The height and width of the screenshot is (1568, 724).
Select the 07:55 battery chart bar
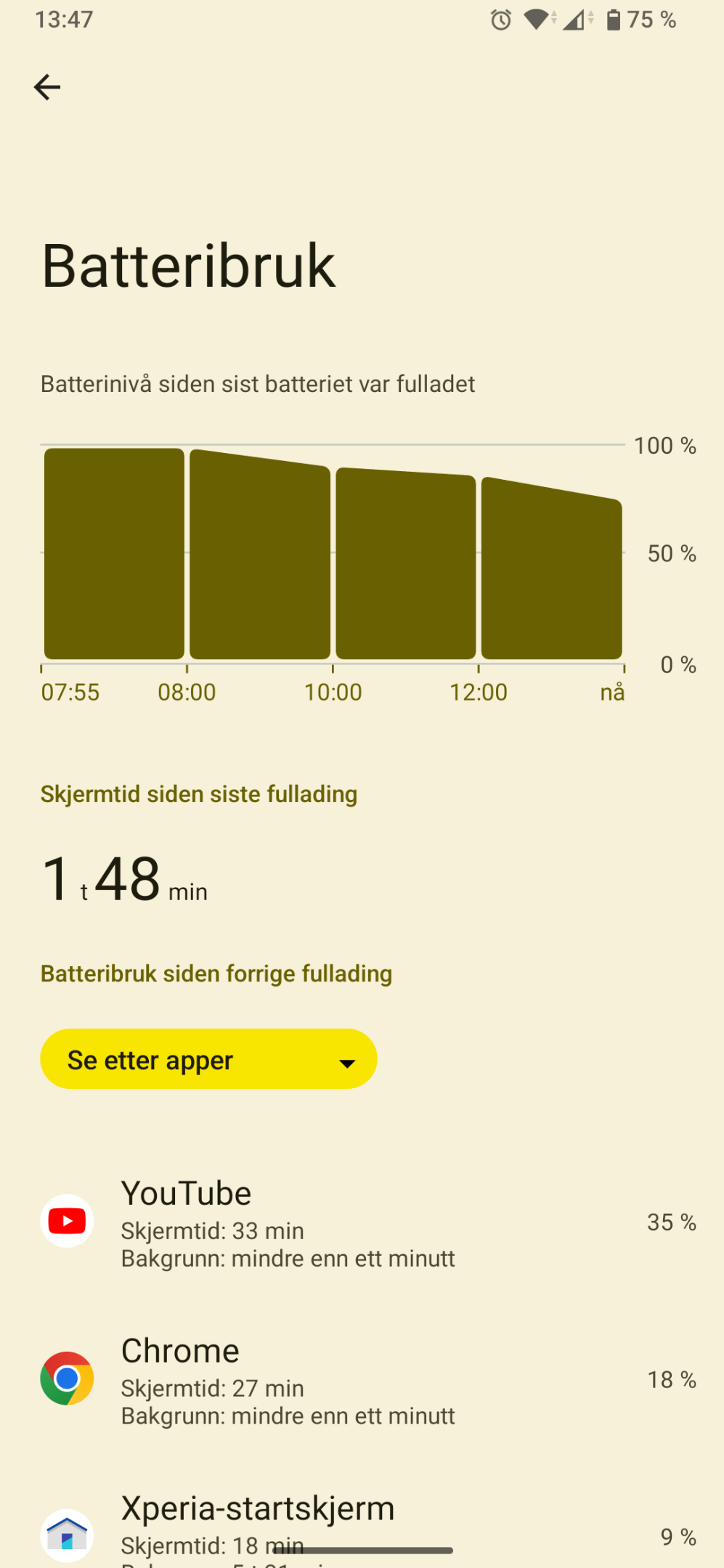point(114,554)
